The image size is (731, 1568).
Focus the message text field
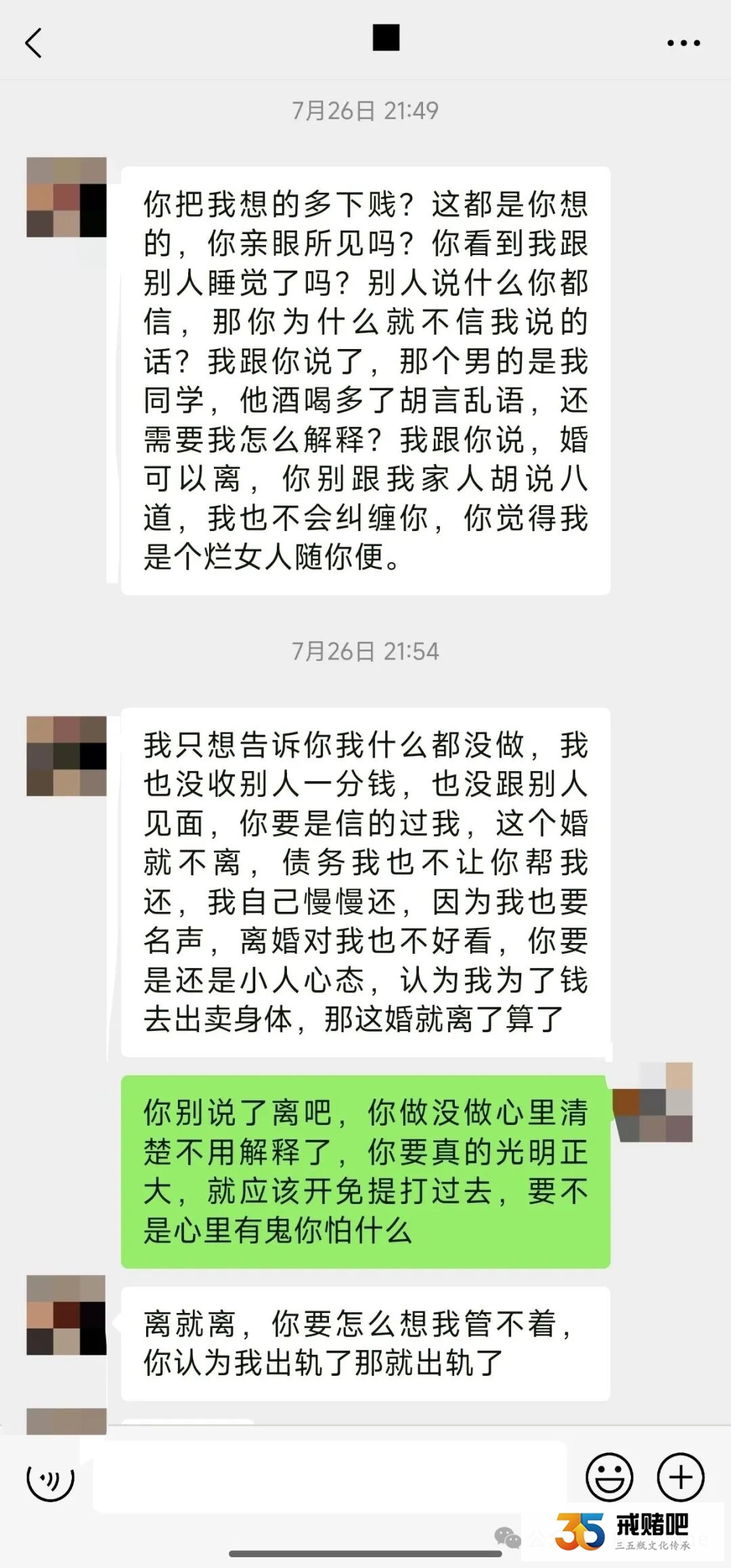(x=329, y=1477)
